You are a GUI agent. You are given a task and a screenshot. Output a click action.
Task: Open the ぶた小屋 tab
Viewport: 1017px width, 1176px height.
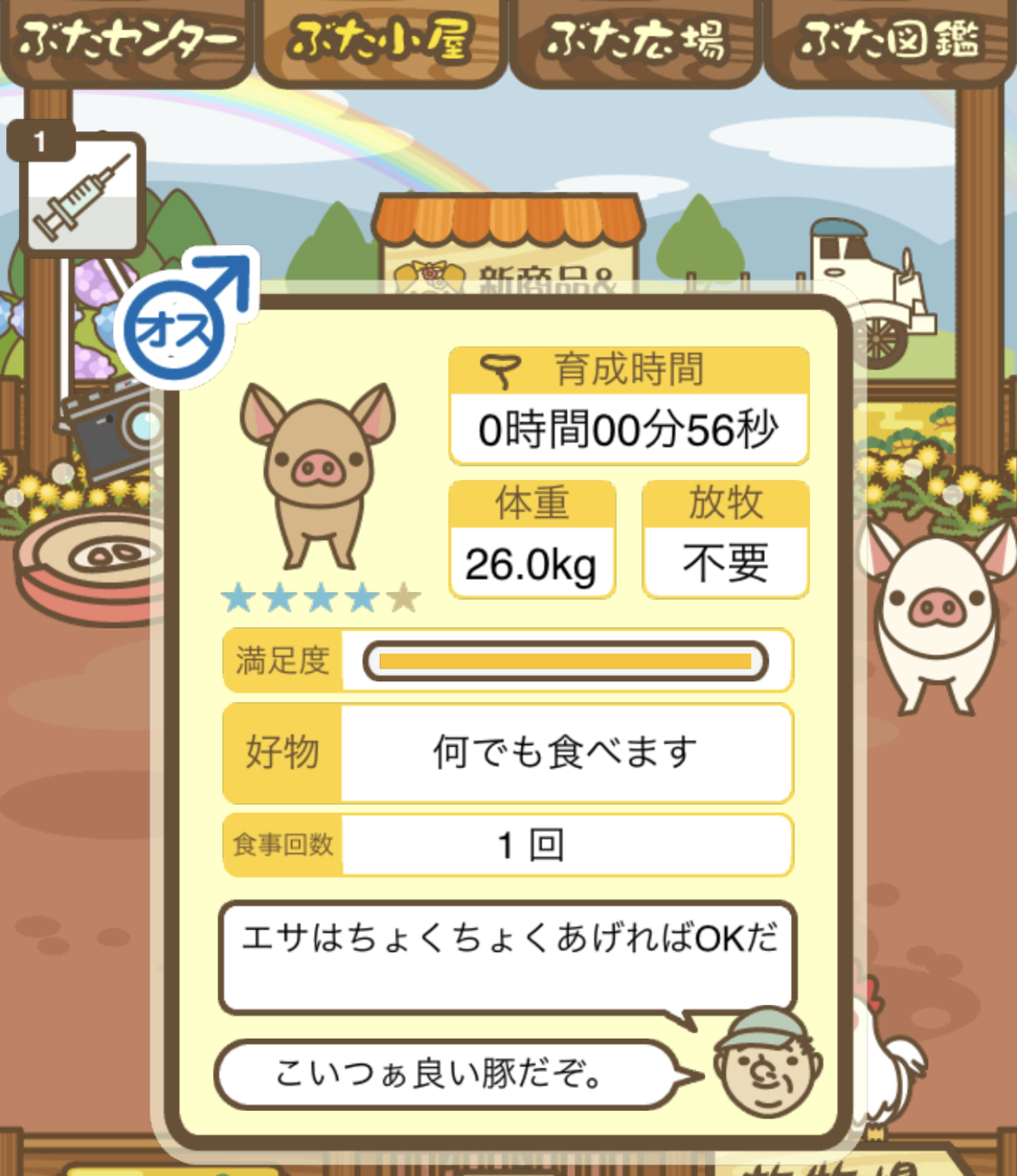pos(381,41)
